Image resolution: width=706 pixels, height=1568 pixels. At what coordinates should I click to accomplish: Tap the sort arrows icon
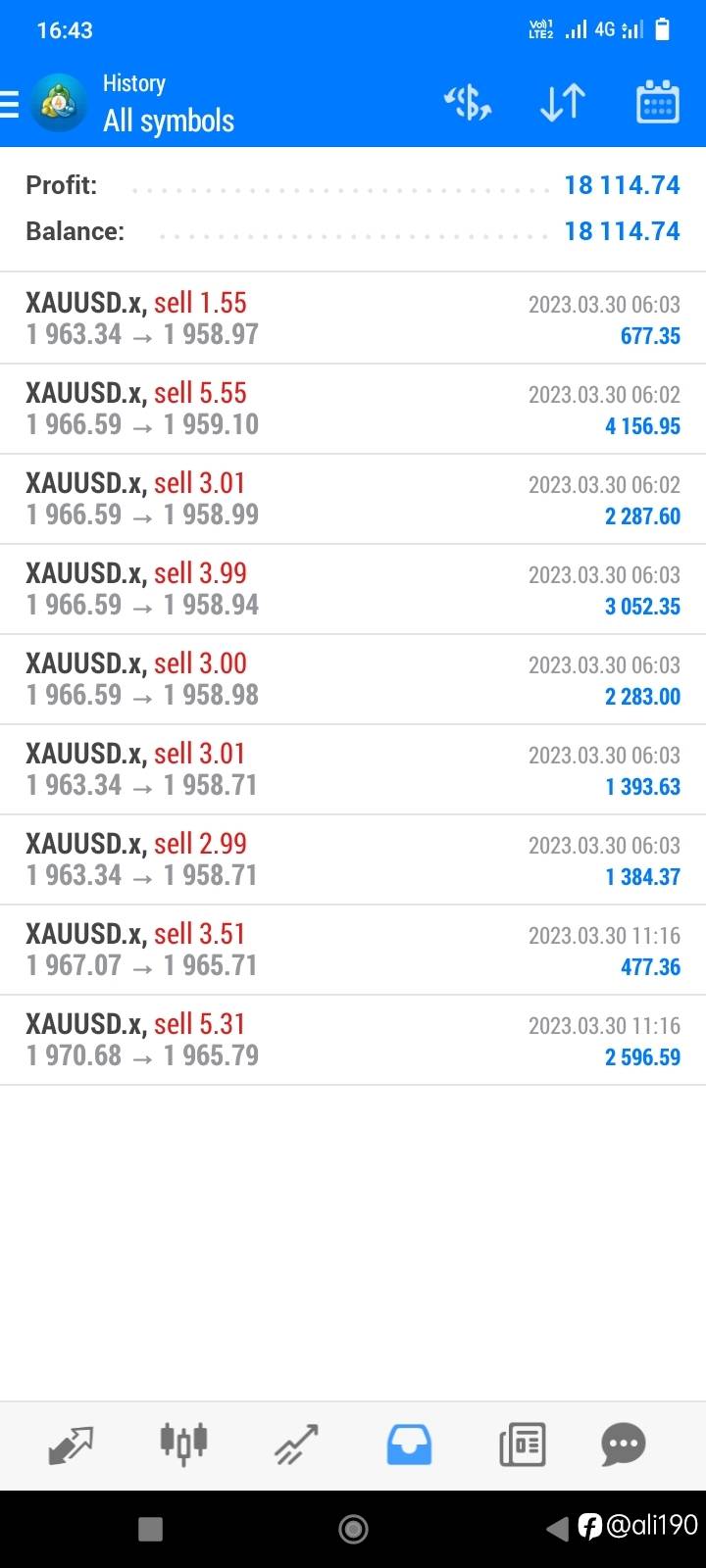(563, 103)
